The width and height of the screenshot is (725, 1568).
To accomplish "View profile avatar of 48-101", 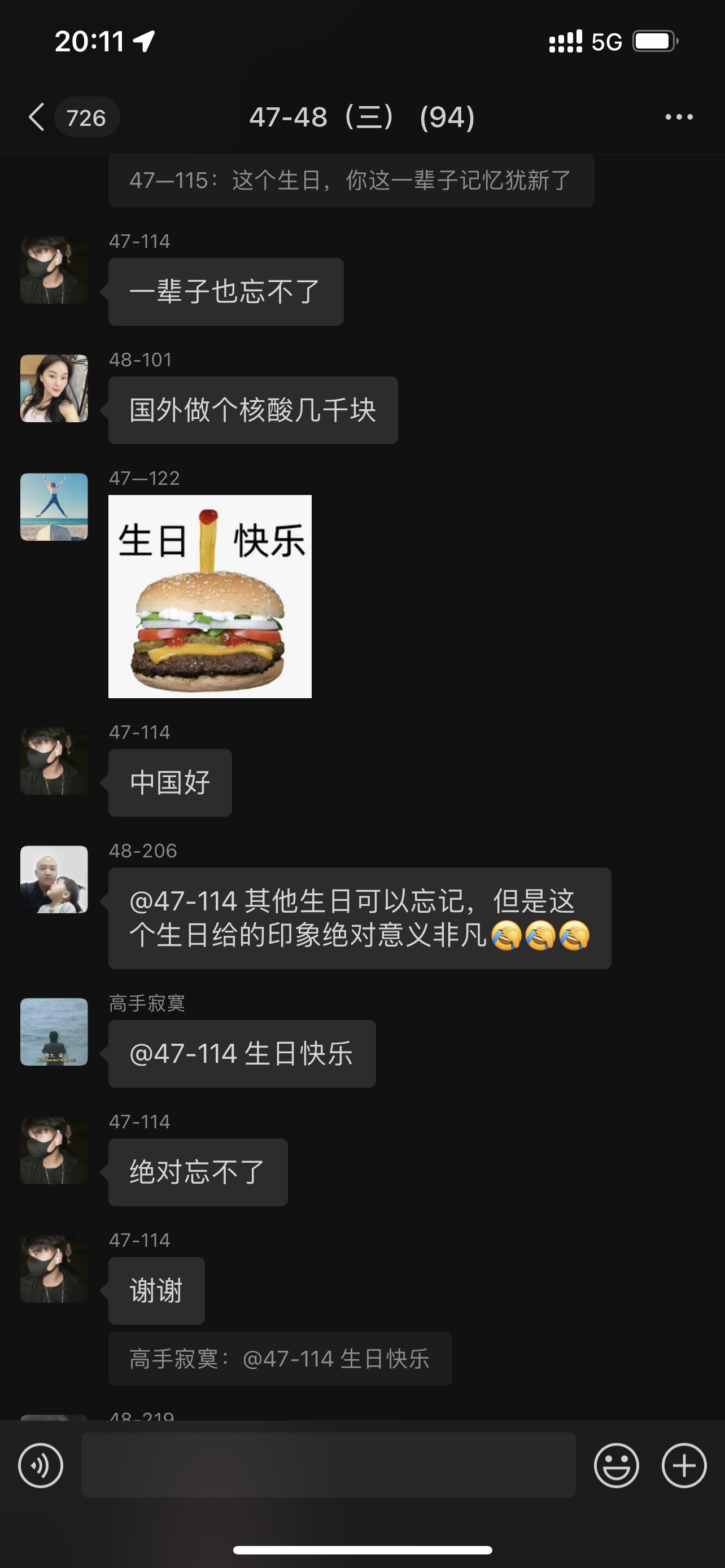I will click(54, 388).
